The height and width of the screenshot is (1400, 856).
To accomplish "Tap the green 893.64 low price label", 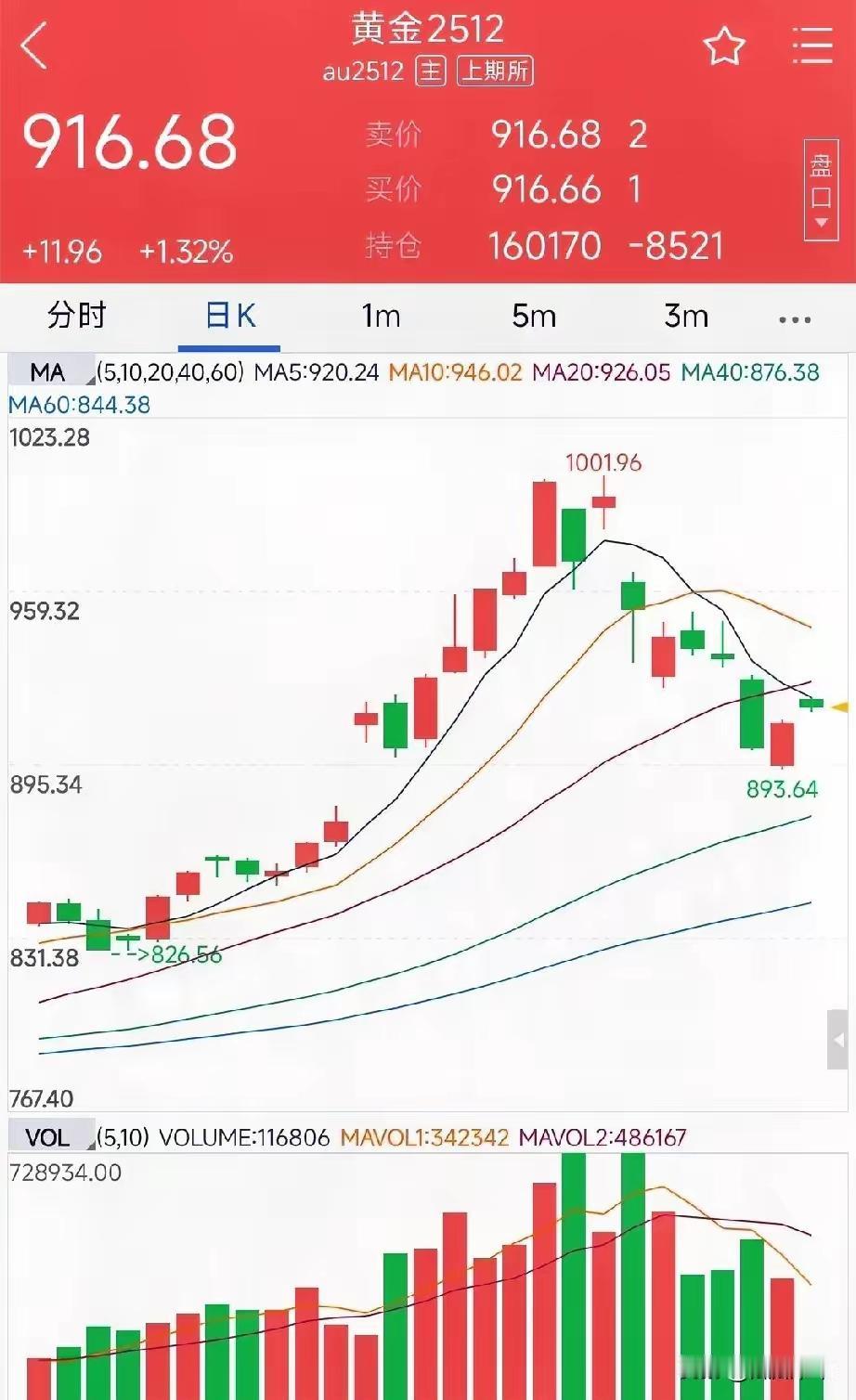I will 783,789.
